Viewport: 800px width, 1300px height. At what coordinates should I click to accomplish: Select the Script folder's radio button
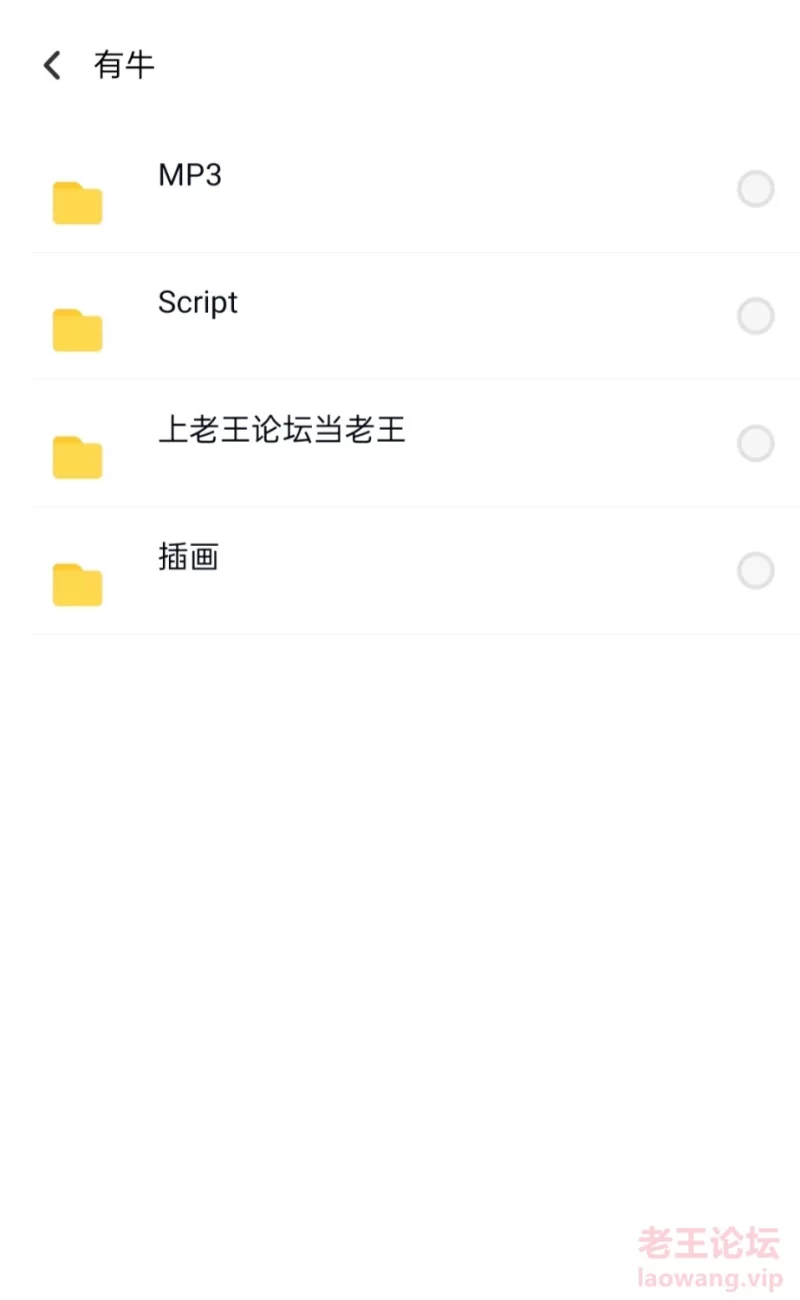point(756,316)
